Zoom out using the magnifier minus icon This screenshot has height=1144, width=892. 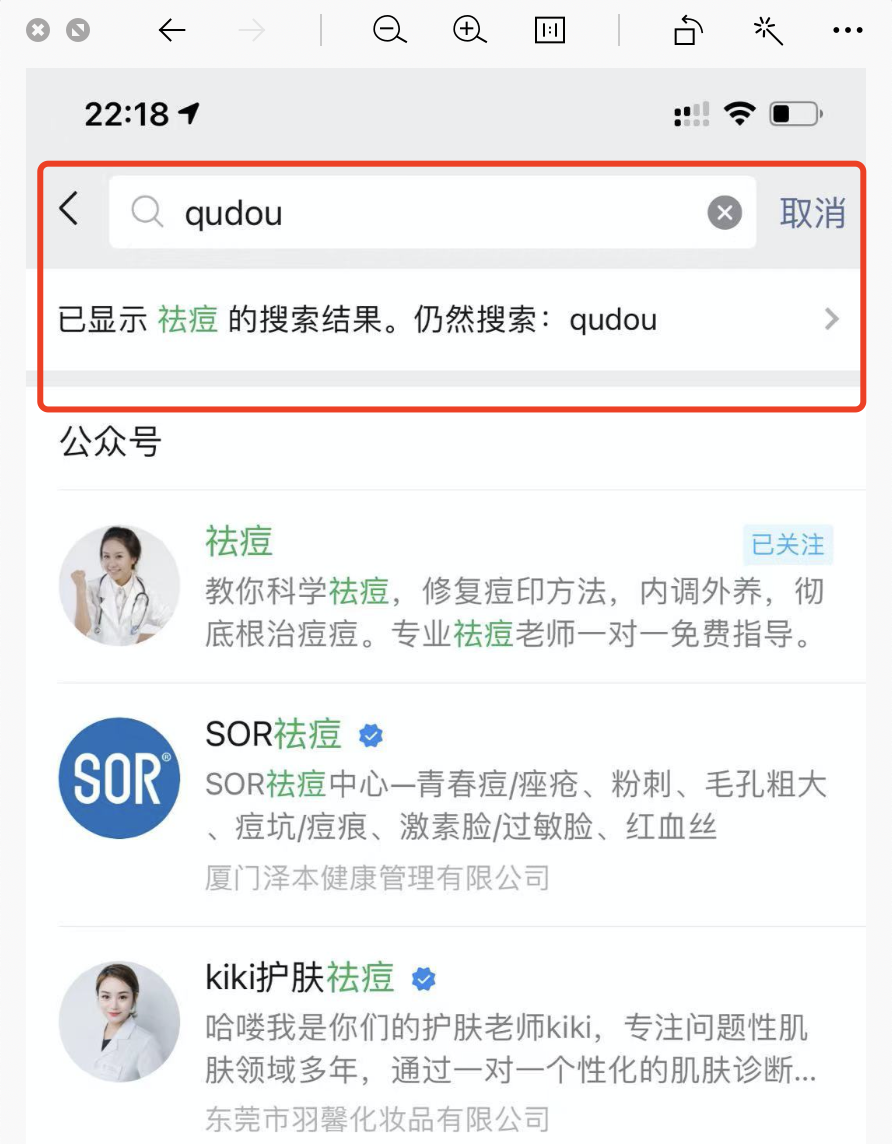(389, 31)
